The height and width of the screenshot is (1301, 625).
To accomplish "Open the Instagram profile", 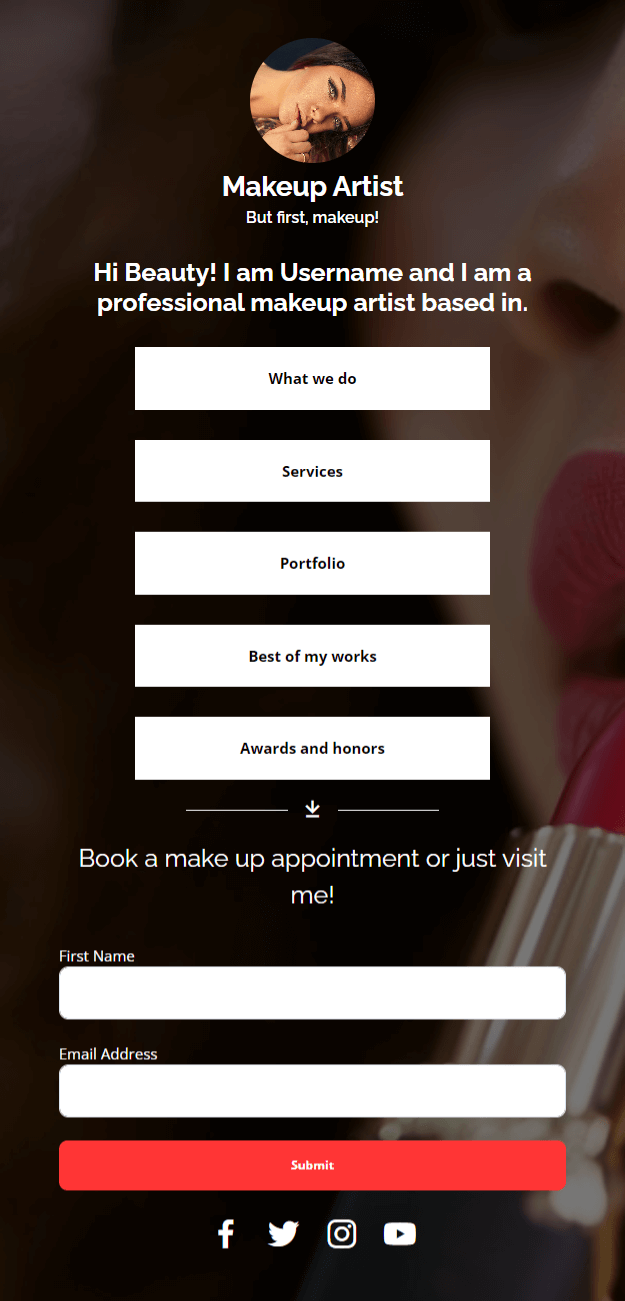I will coord(342,1234).
